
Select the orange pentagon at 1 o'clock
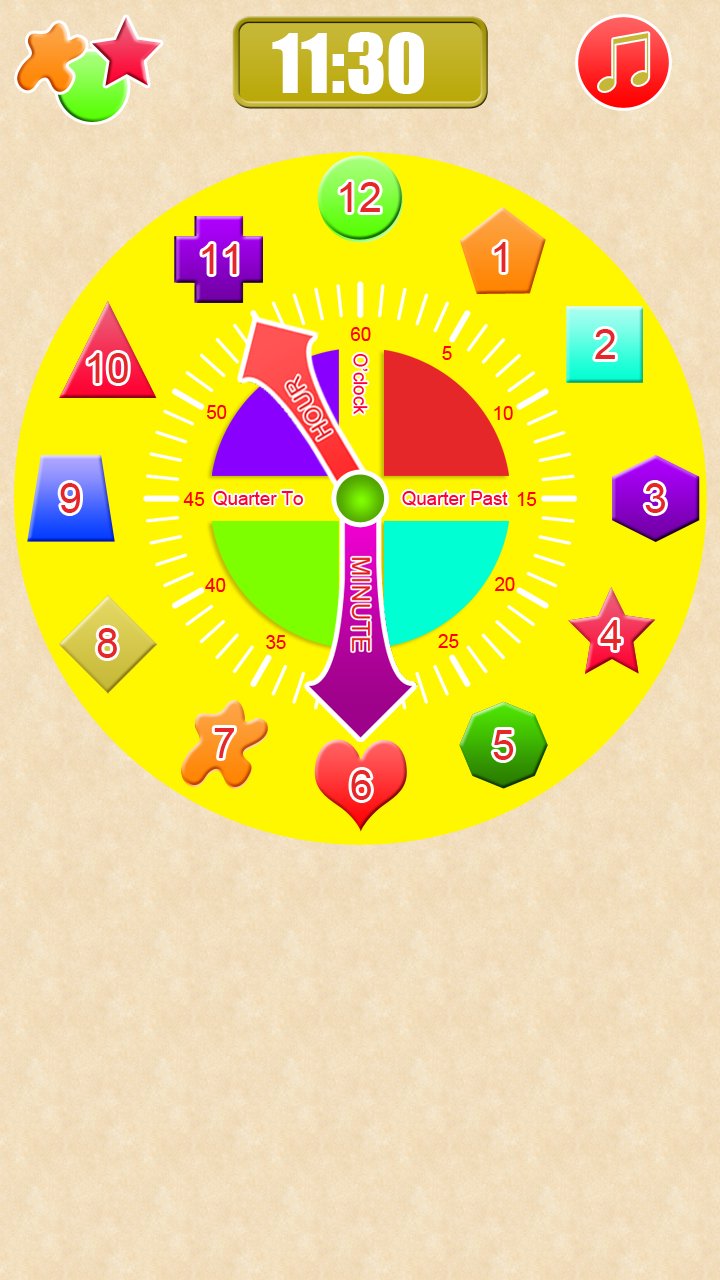[x=501, y=258]
